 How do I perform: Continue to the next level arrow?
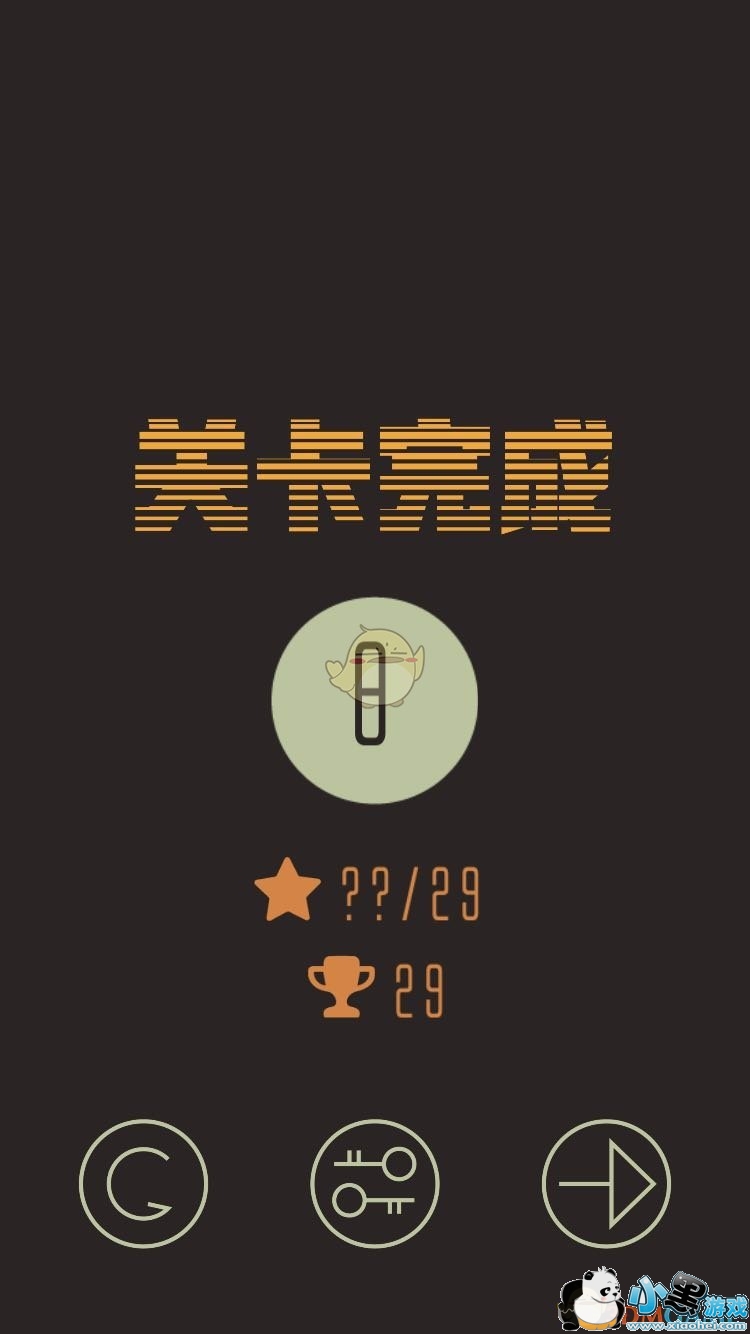606,1184
